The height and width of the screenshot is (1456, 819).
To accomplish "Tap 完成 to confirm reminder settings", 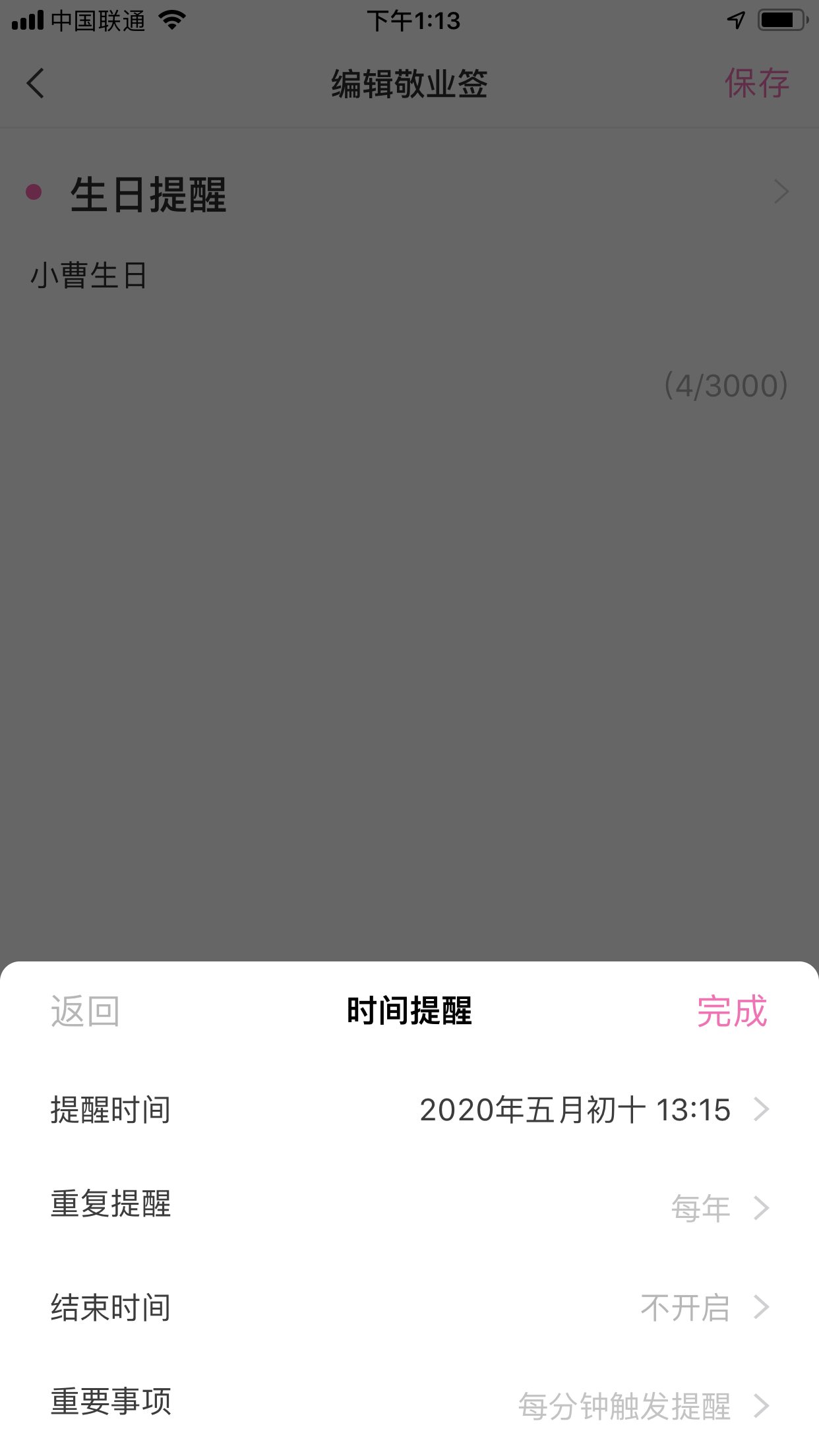I will [731, 1012].
